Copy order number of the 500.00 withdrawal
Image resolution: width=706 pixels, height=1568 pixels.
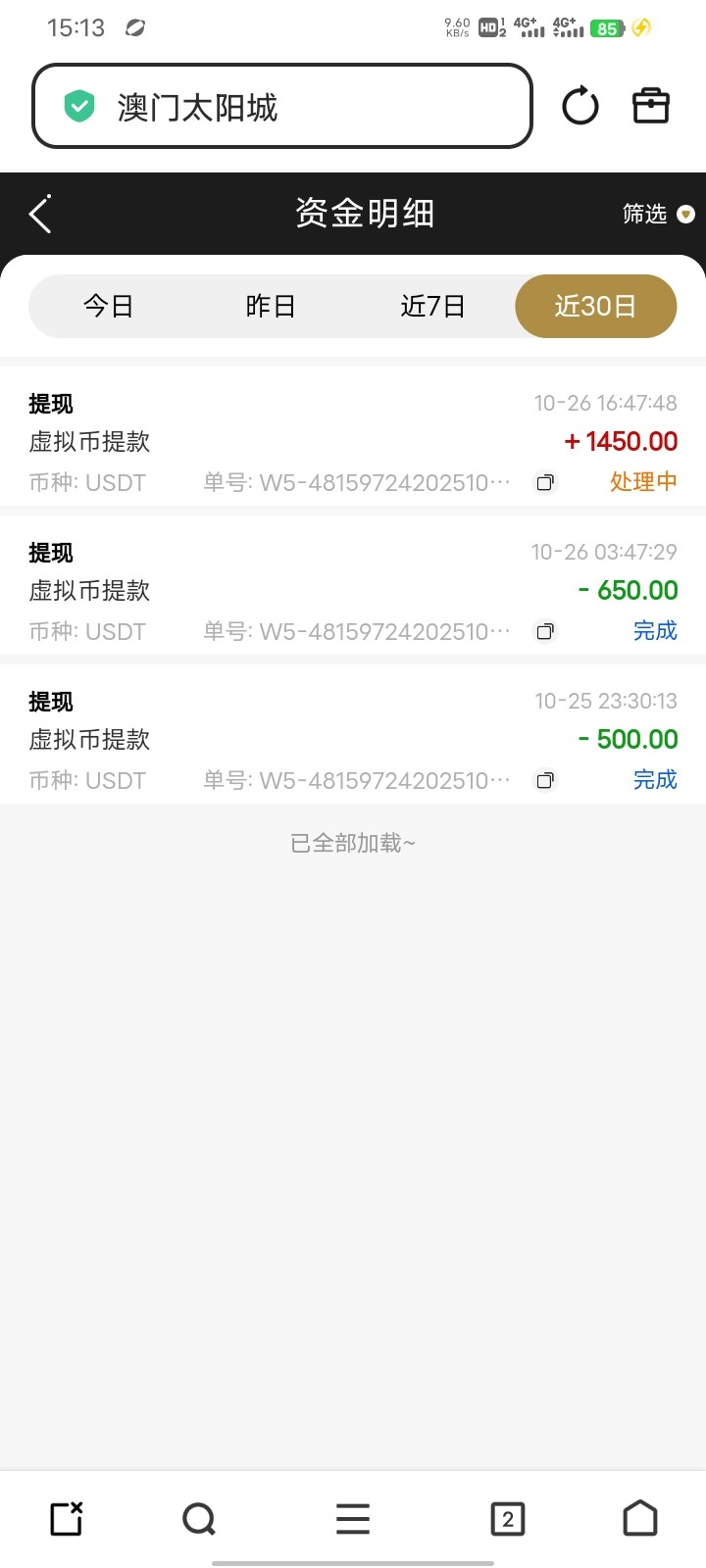(545, 780)
